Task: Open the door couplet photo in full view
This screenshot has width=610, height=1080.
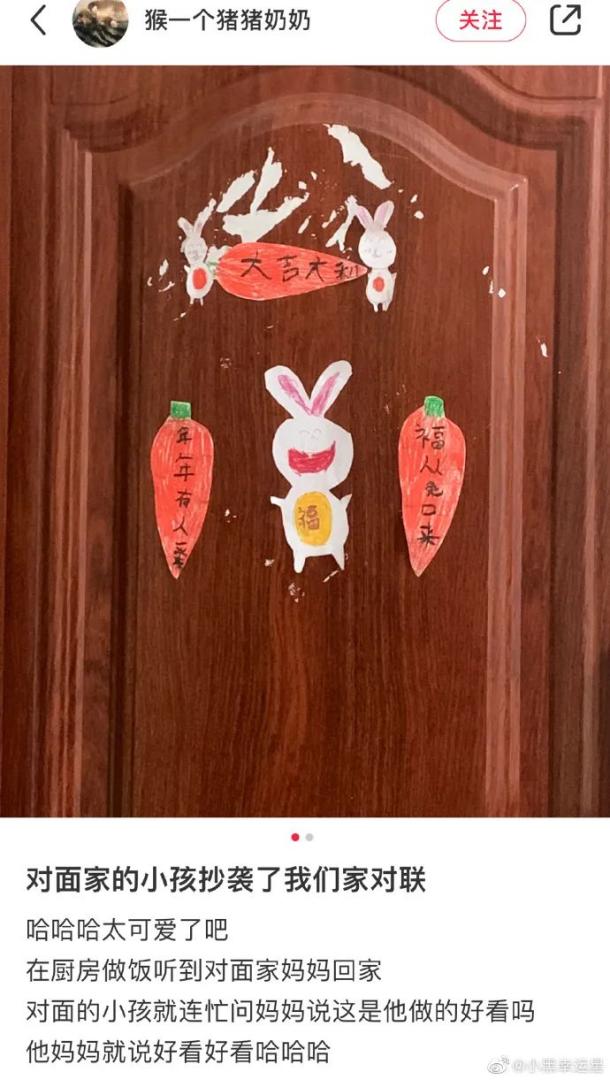Action: point(305,440)
